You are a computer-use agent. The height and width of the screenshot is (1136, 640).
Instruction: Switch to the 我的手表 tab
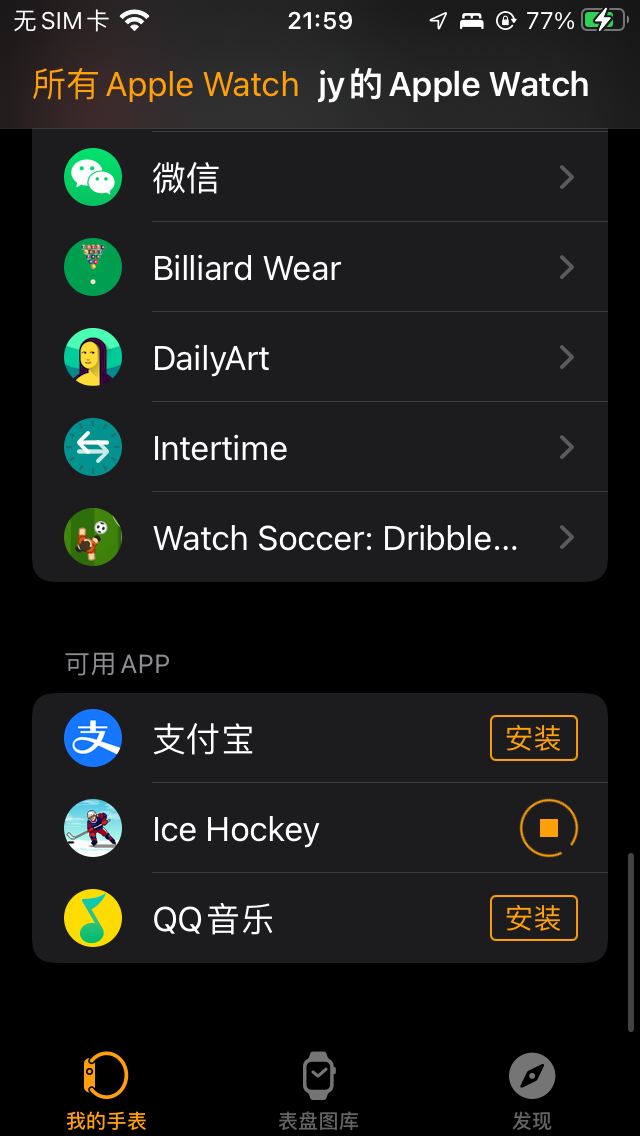coord(106,1090)
